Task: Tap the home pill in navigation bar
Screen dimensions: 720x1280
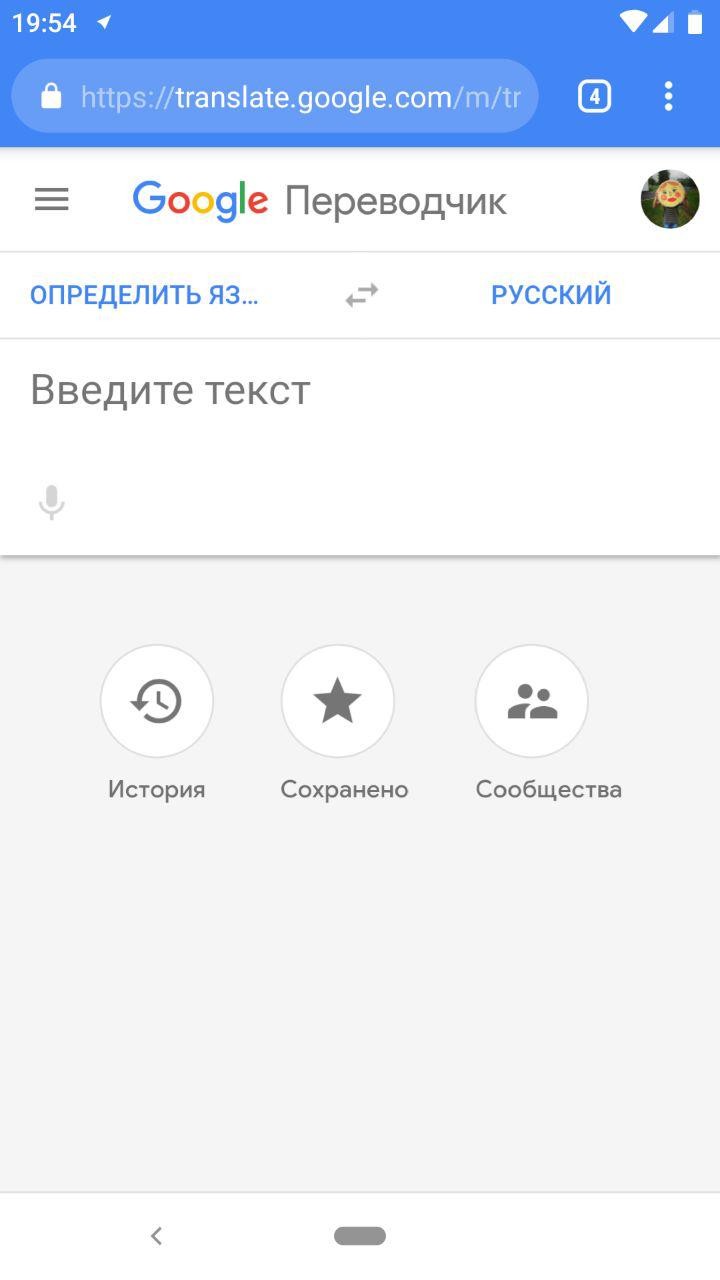Action: click(x=360, y=1236)
